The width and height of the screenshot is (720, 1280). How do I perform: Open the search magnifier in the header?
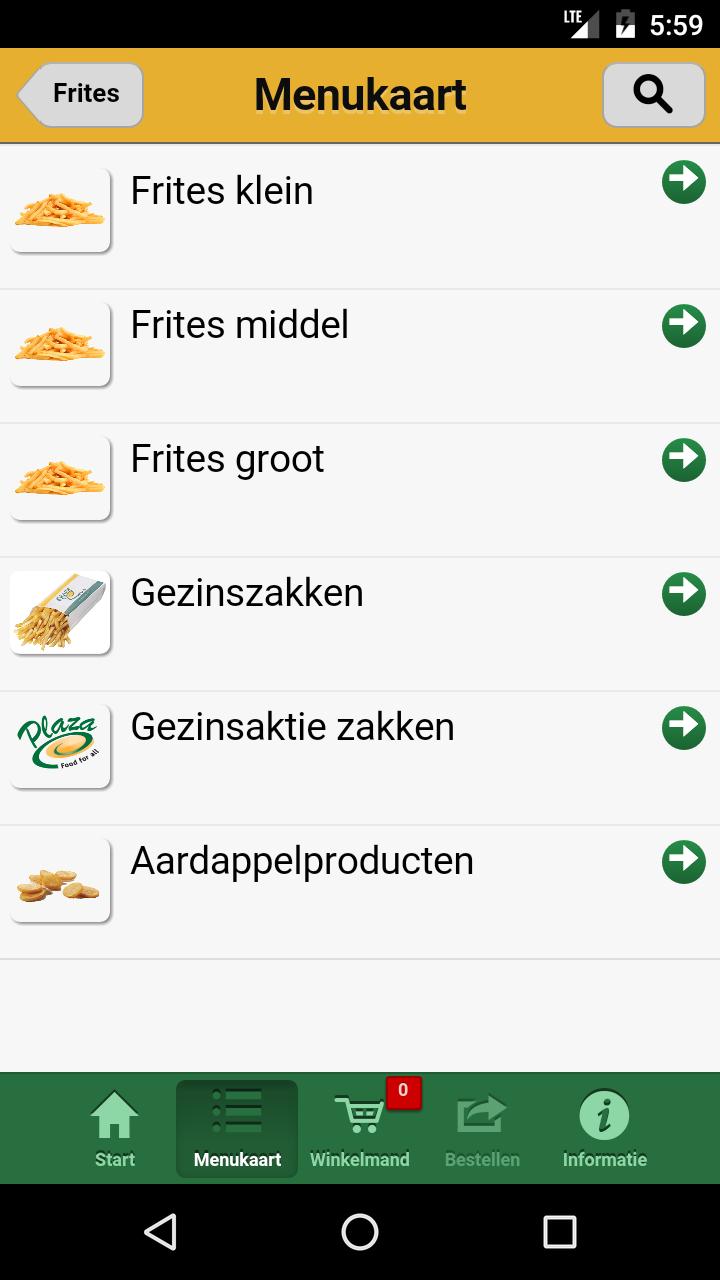click(x=653, y=95)
